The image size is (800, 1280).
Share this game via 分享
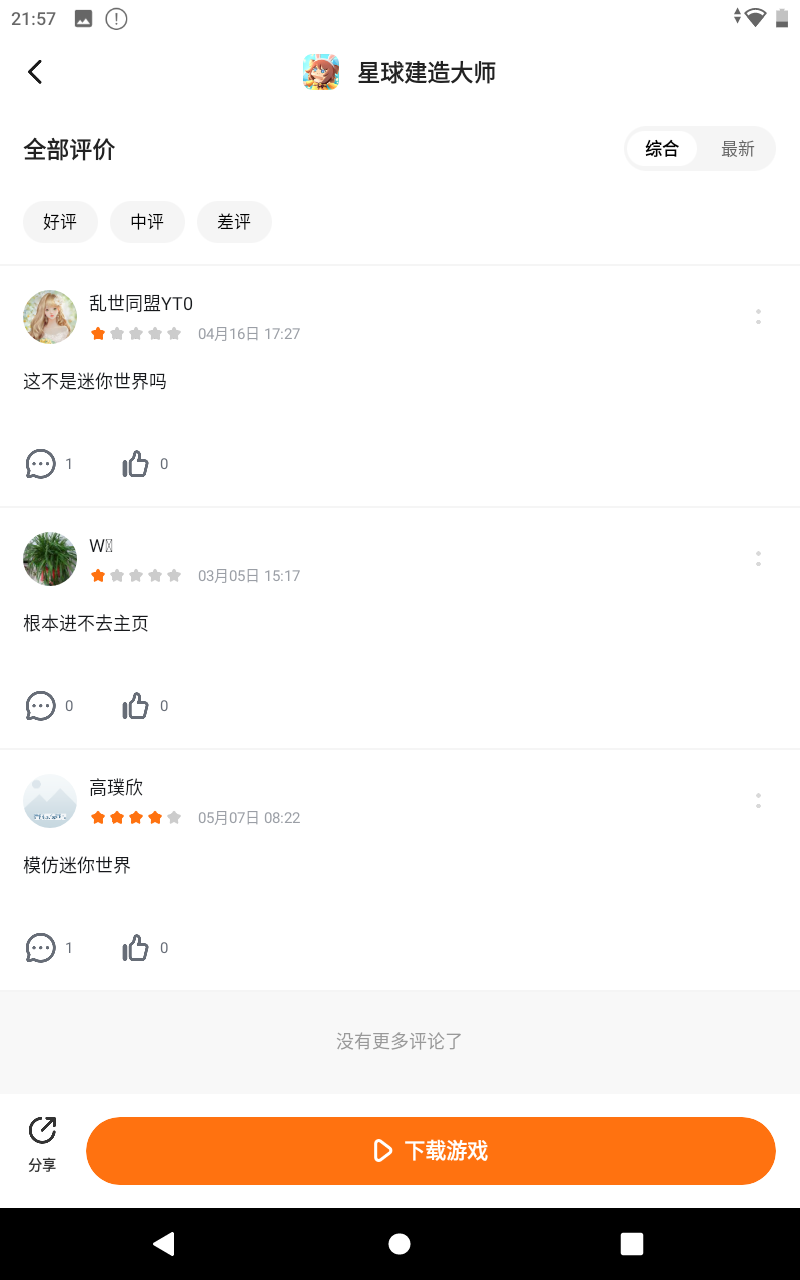(x=42, y=1144)
